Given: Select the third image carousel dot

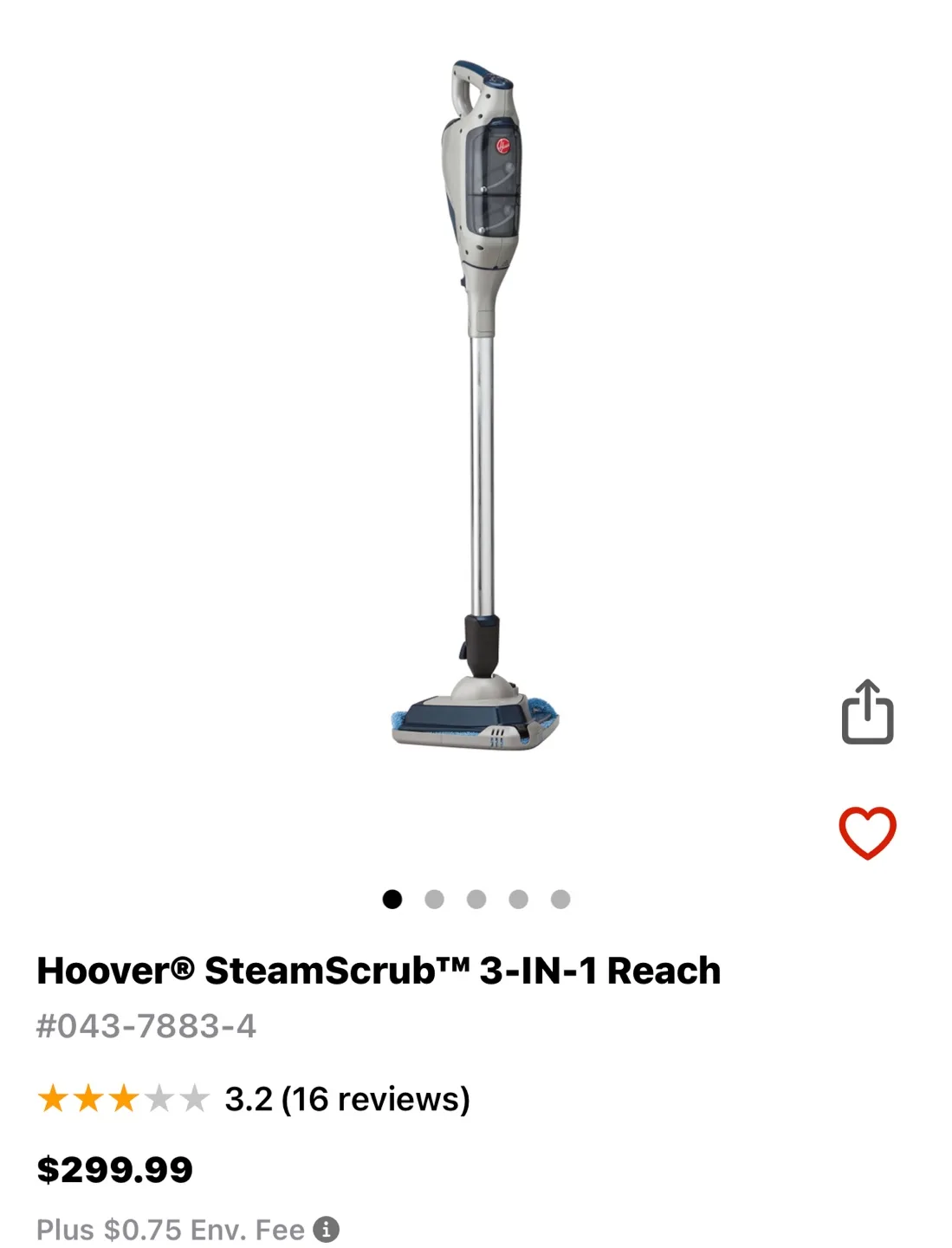Looking at the screenshot, I should click(477, 900).
